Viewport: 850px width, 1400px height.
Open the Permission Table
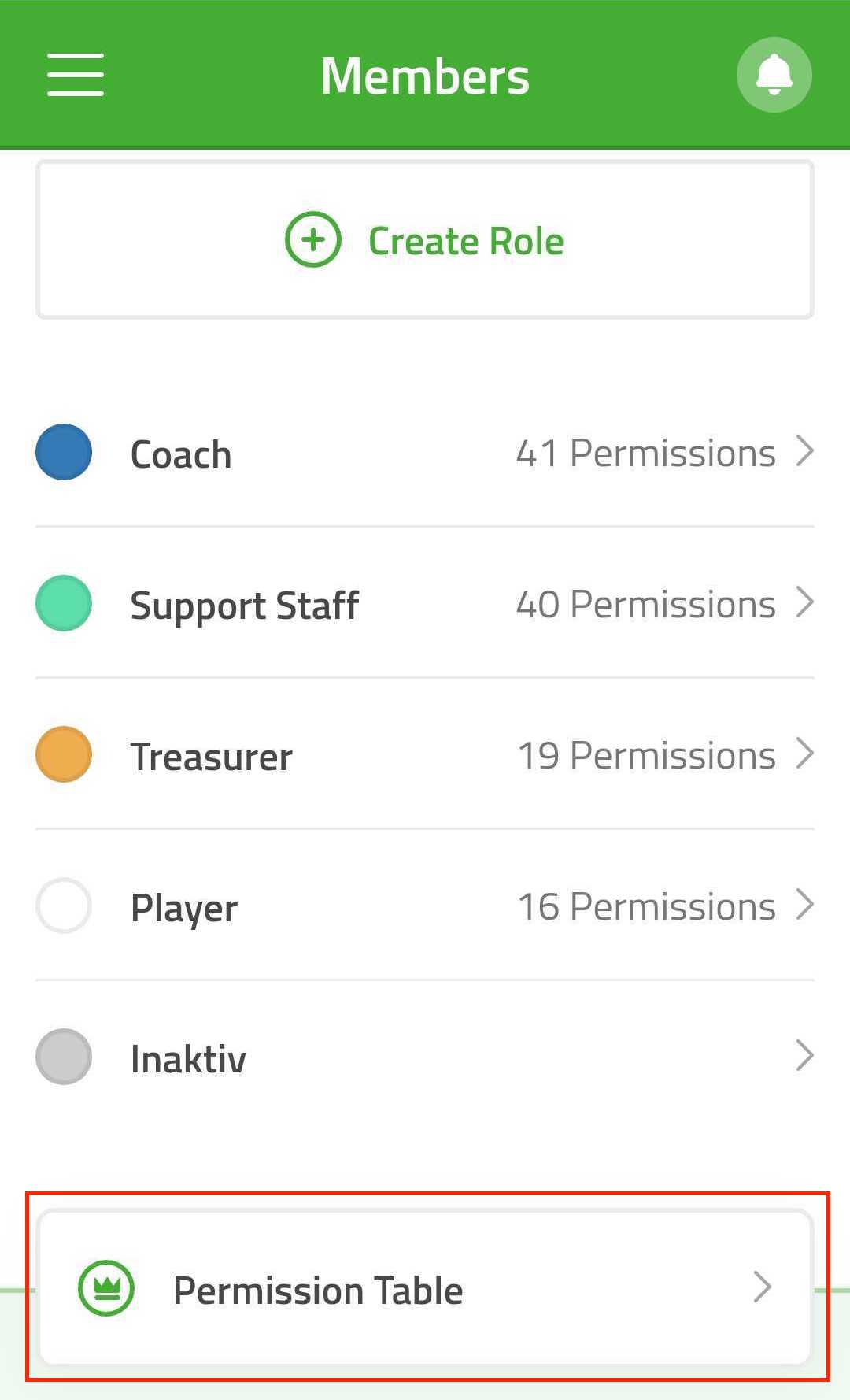coord(425,1288)
